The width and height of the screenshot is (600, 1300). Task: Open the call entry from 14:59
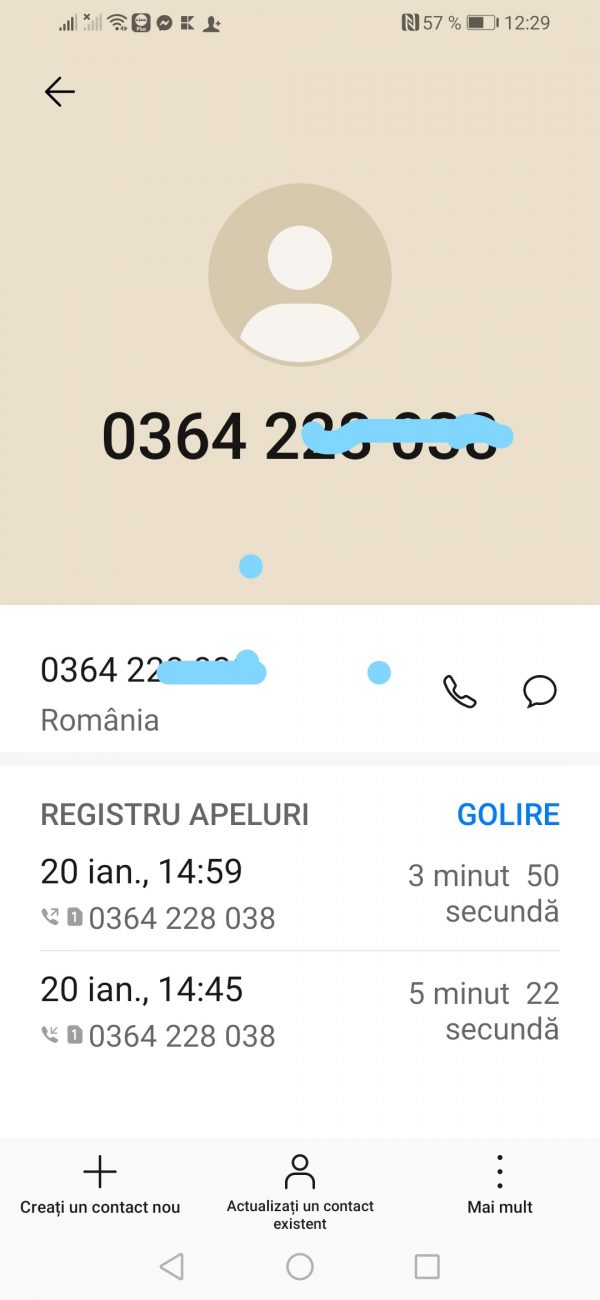(x=300, y=893)
